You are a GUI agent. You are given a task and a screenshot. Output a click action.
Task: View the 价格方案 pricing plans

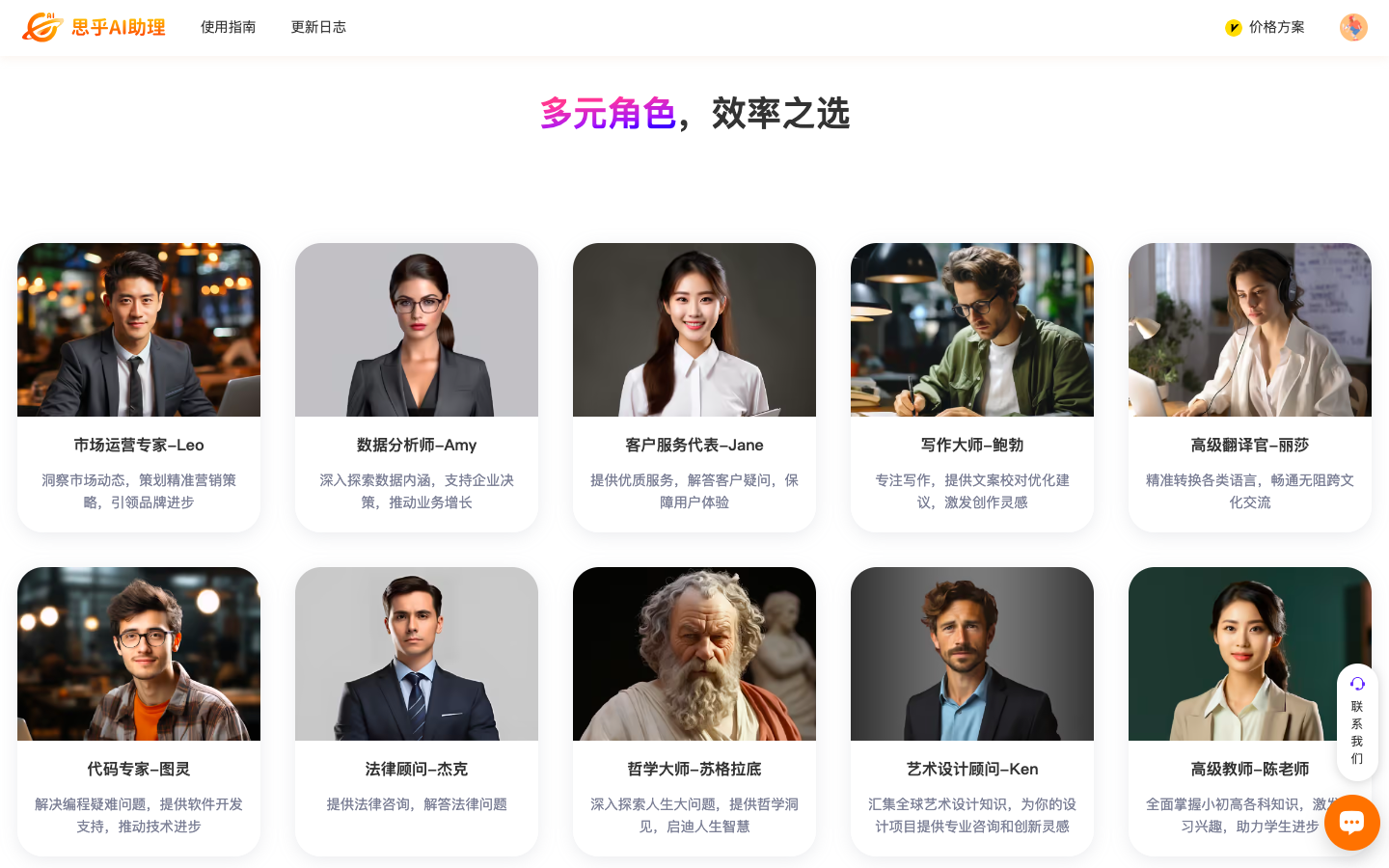point(1265,27)
